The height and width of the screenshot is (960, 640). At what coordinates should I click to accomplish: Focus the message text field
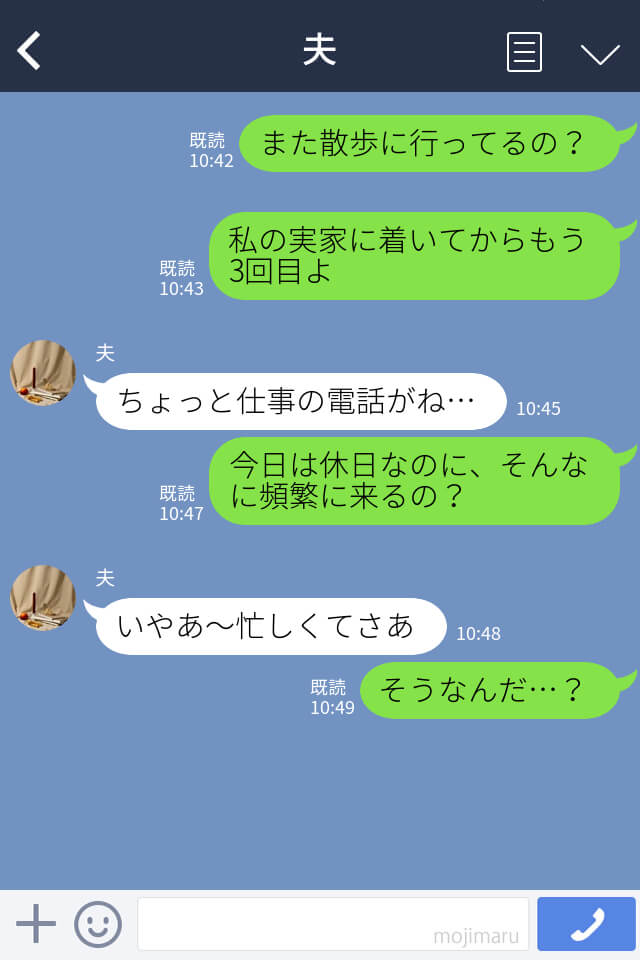[333, 924]
